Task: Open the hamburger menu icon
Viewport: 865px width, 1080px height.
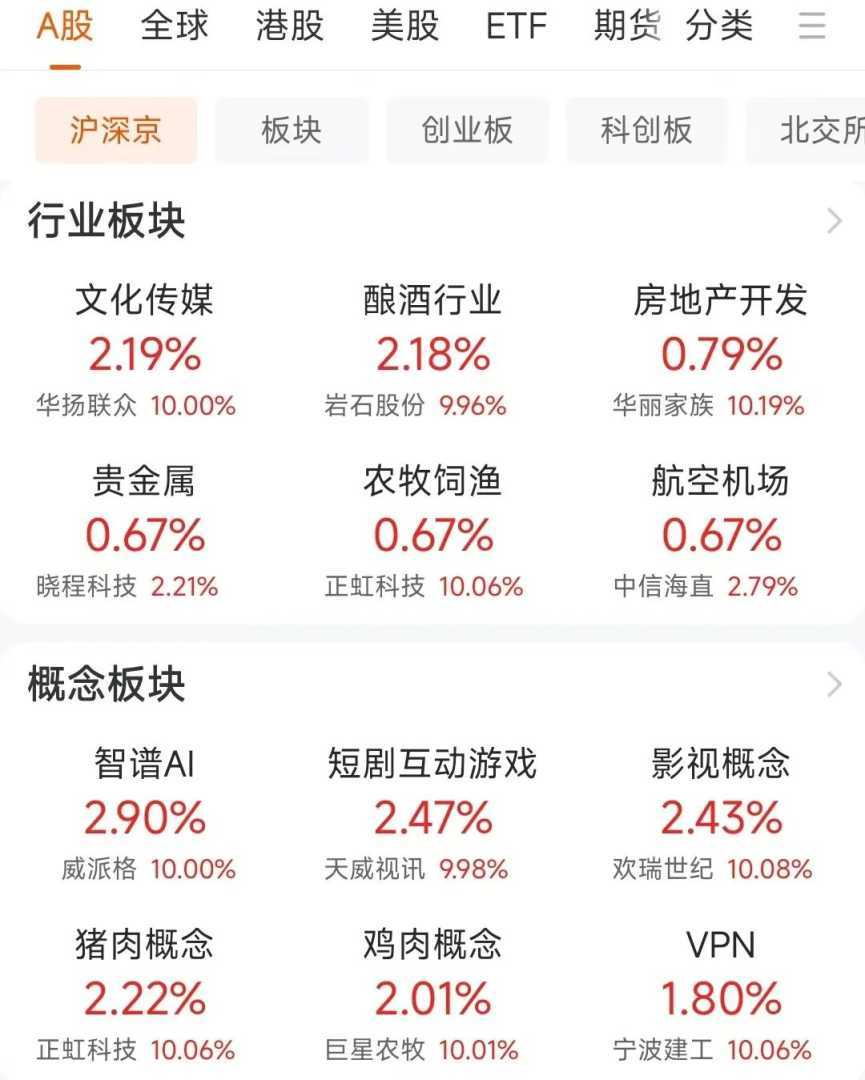Action: pyautogui.click(x=812, y=27)
